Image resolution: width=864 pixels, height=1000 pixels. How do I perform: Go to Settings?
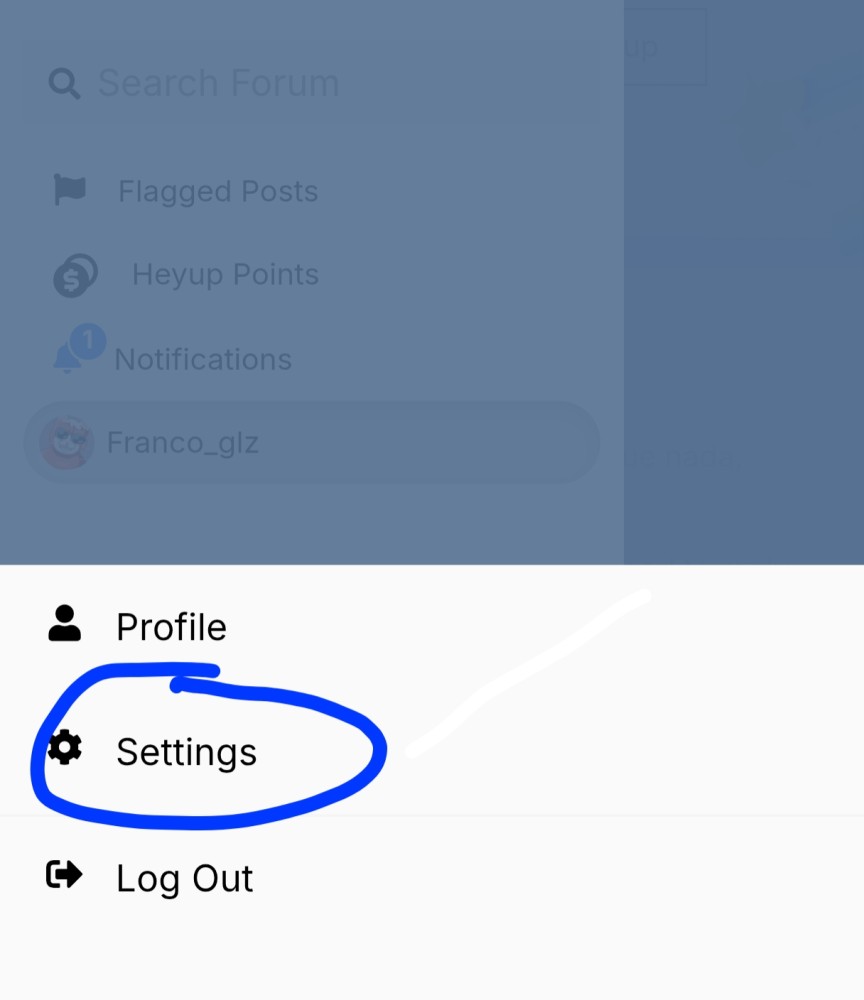186,752
